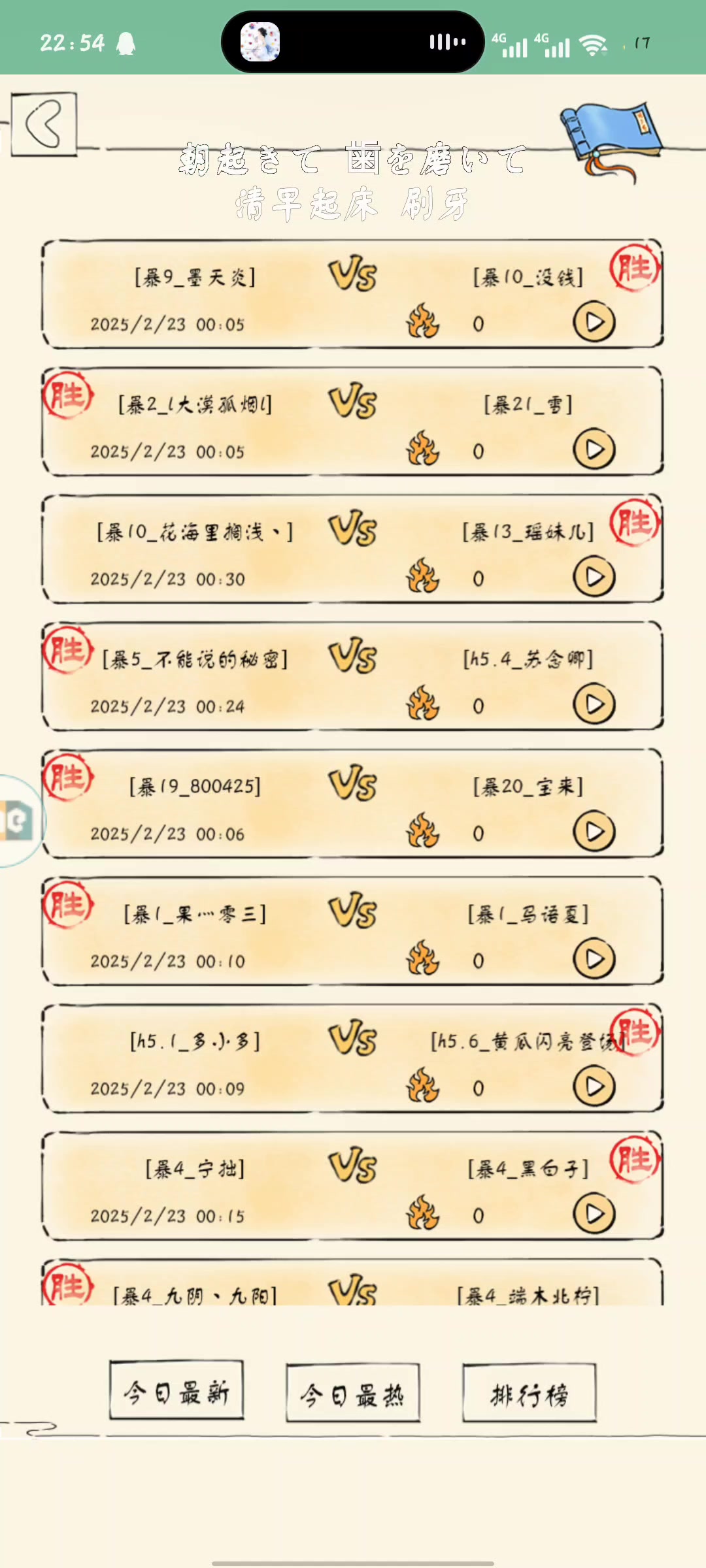Play replay of 暴4_宁拙 vs 暴4_黑白子
Image resolution: width=706 pixels, height=1568 pixels.
(x=594, y=1214)
